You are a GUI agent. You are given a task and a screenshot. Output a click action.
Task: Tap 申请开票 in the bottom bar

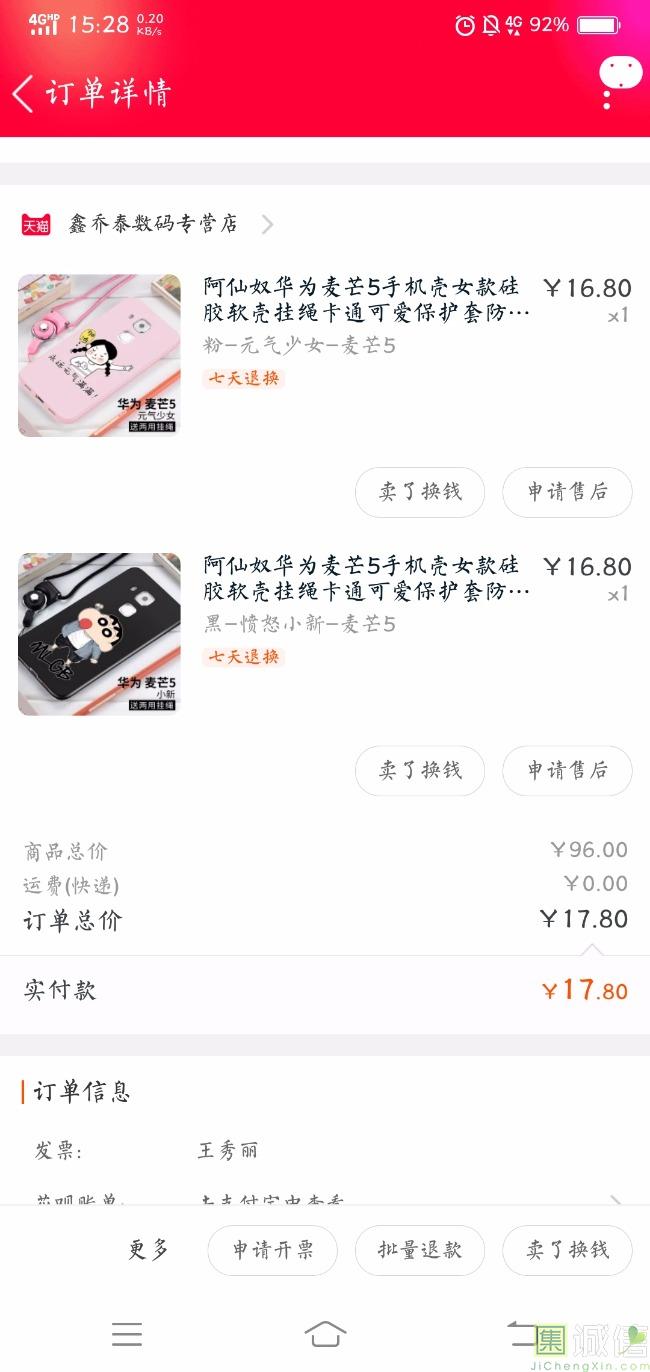272,1250
